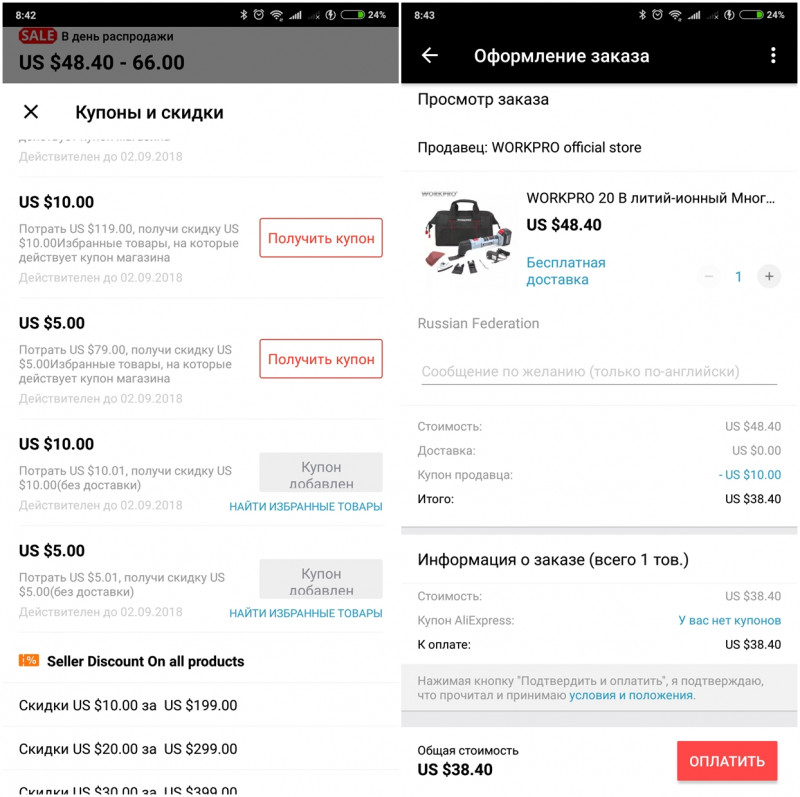Image resolution: width=800 pixels, height=797 pixels.
Task: Tap the optional message field
Action: (x=598, y=371)
